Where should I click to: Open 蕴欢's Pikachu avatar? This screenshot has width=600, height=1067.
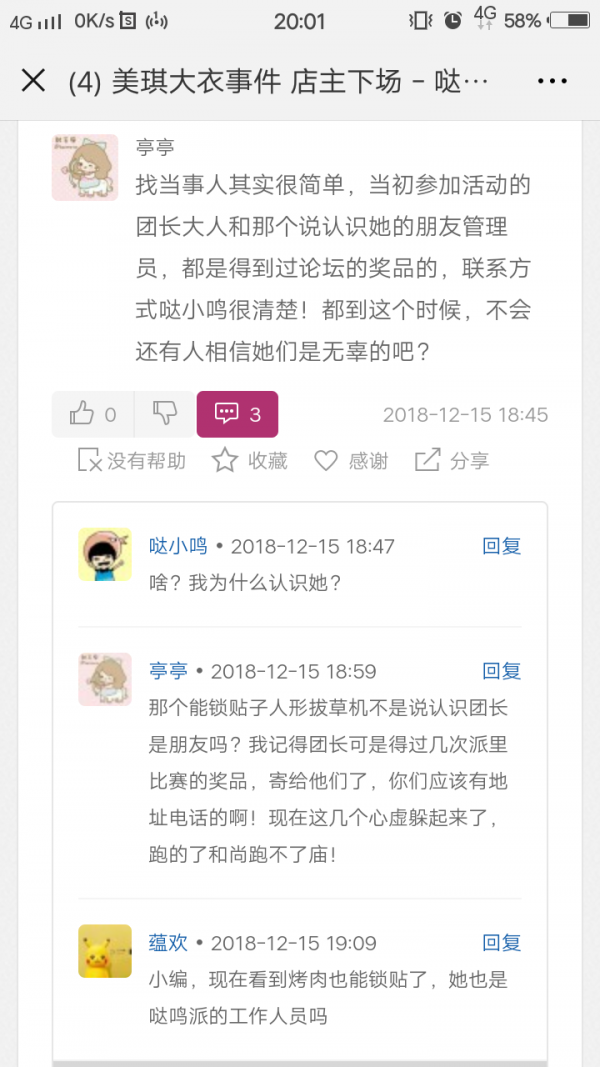[x=105, y=951]
